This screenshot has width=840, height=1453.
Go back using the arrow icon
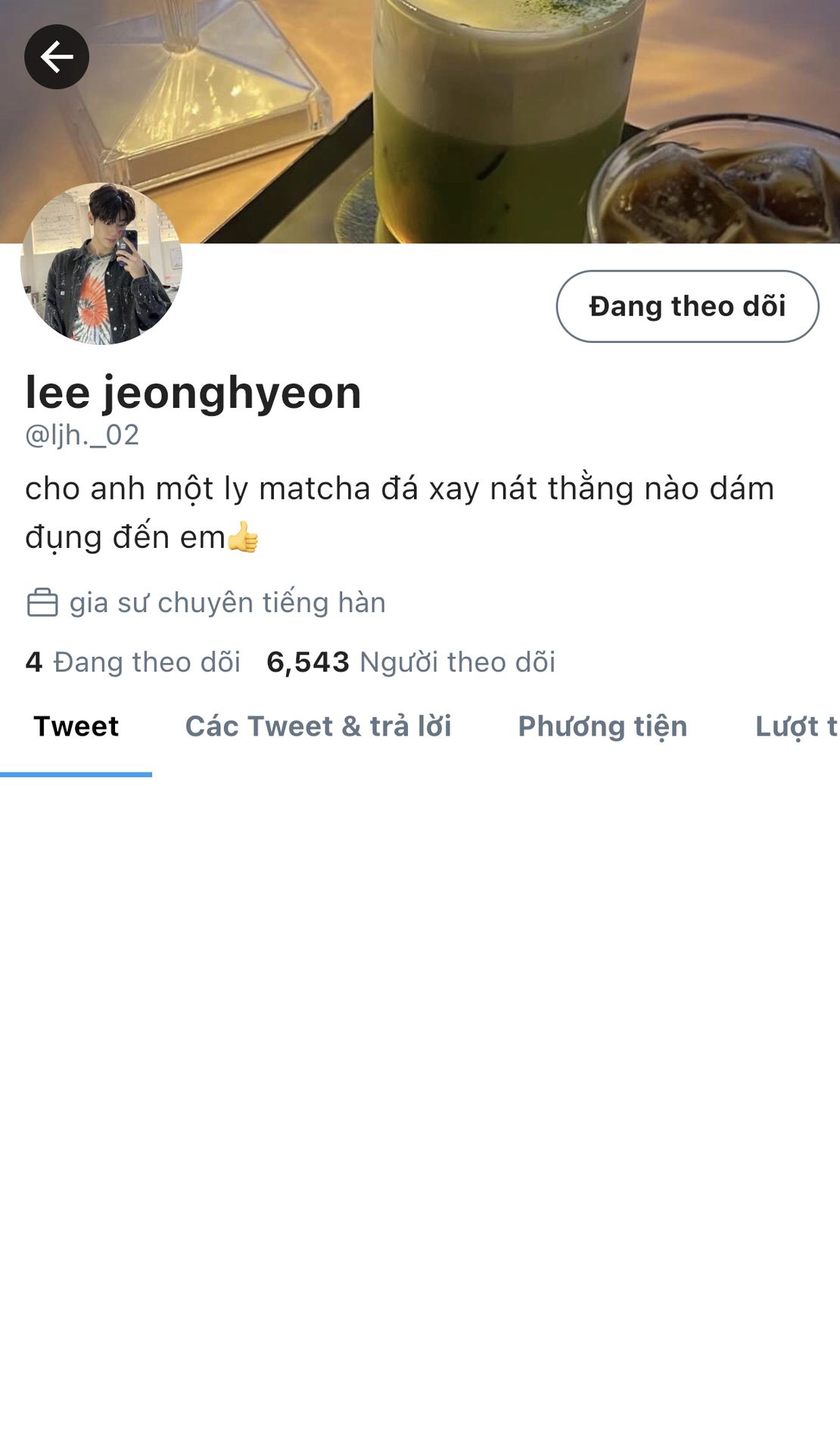(57, 57)
